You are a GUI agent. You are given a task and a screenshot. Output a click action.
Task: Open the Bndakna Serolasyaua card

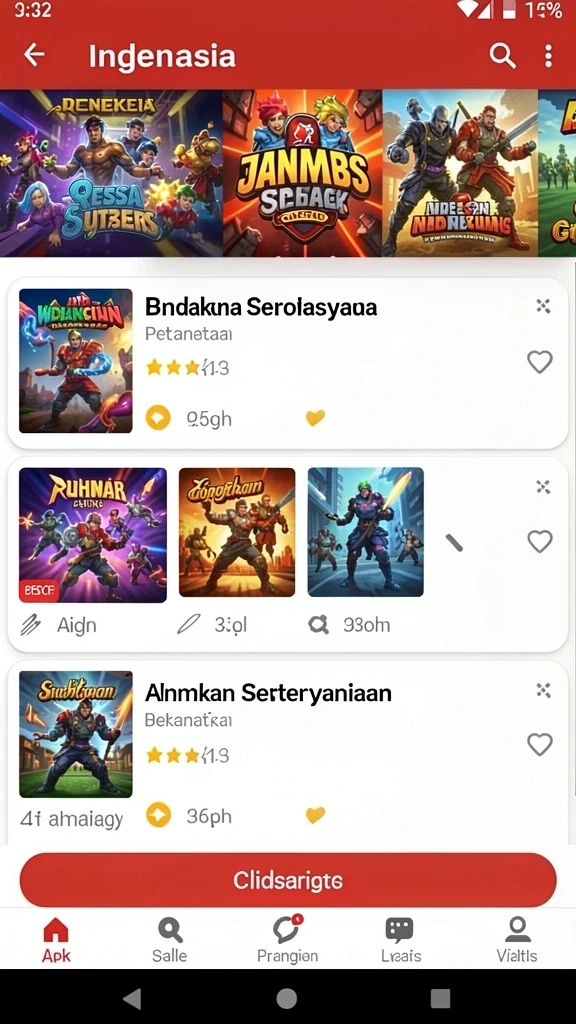point(288,363)
